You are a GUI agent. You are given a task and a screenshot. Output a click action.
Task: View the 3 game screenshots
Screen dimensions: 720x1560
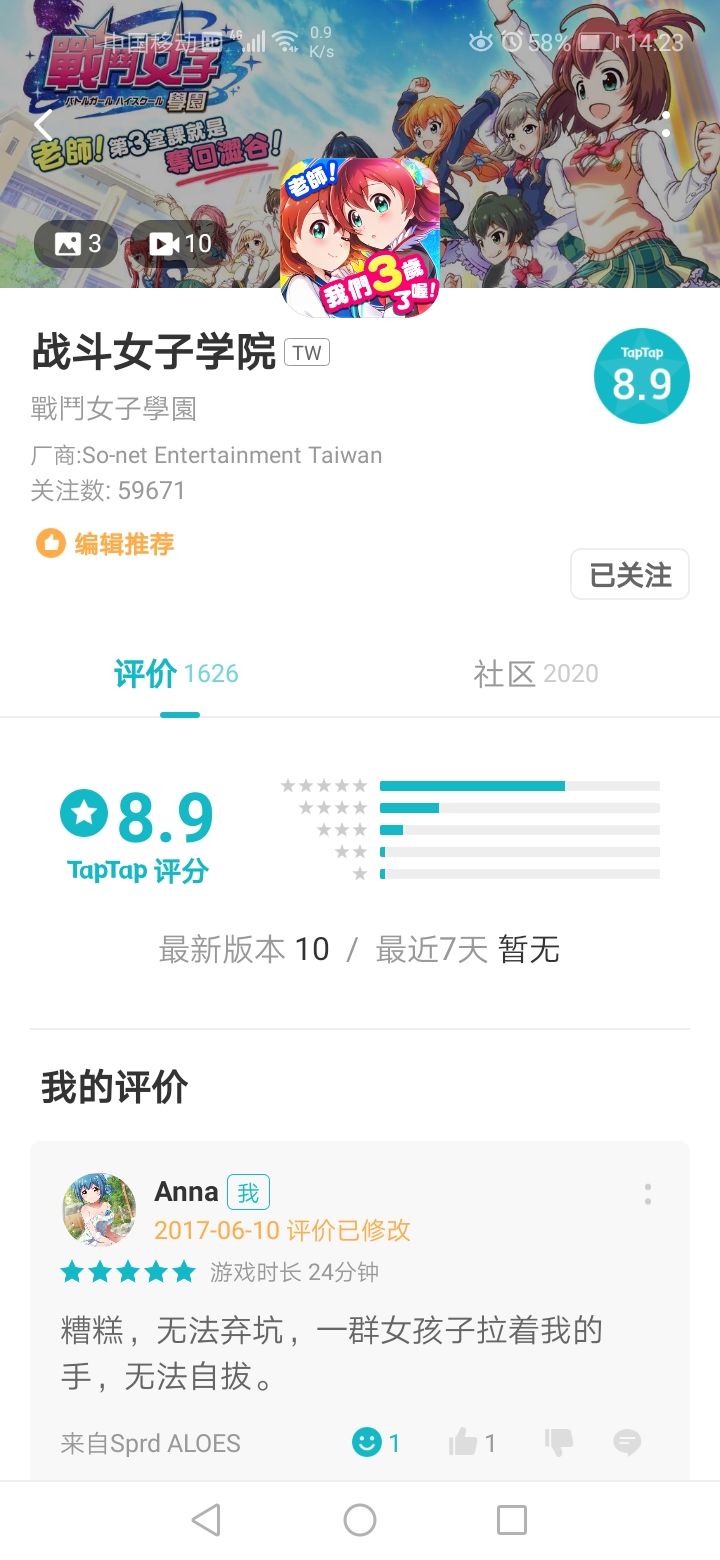pos(75,243)
